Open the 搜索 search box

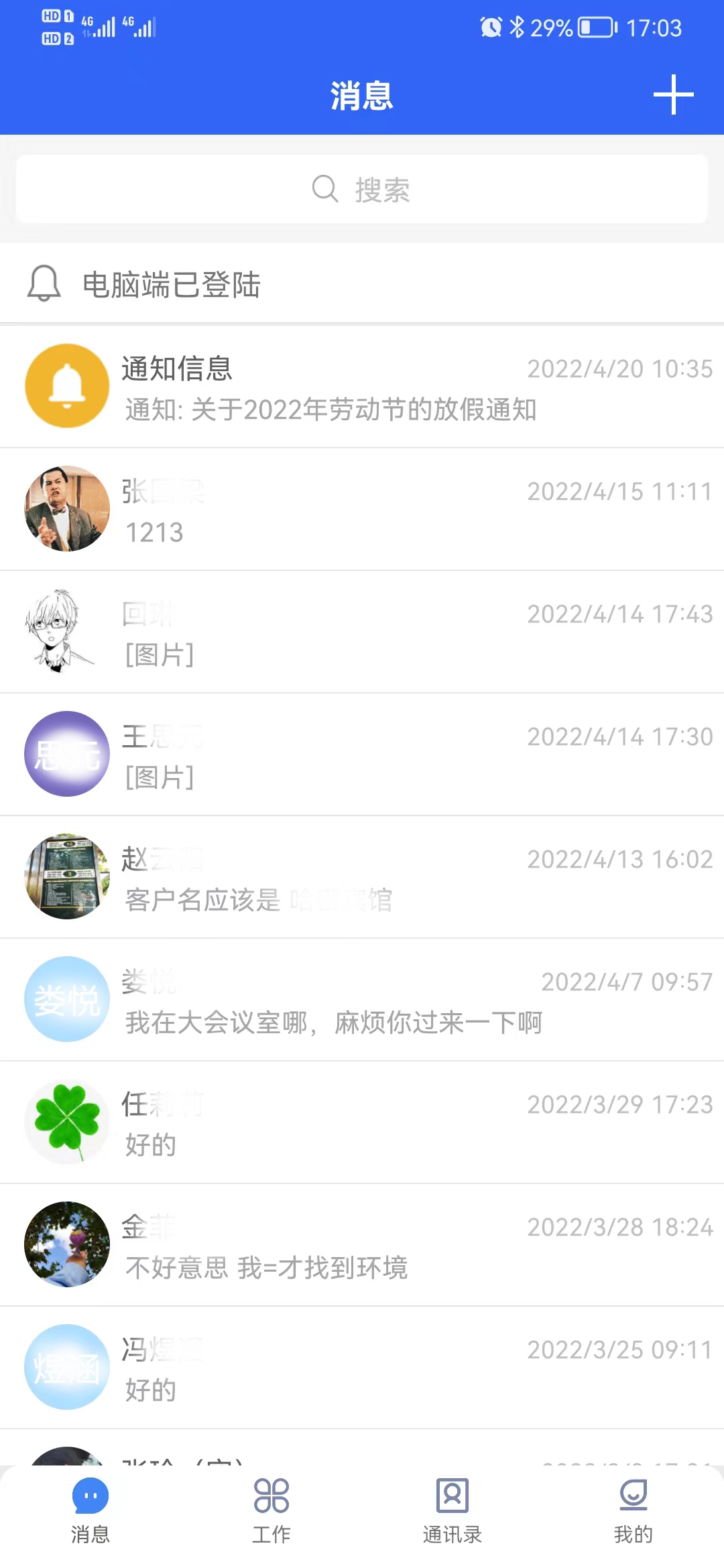coord(362,190)
